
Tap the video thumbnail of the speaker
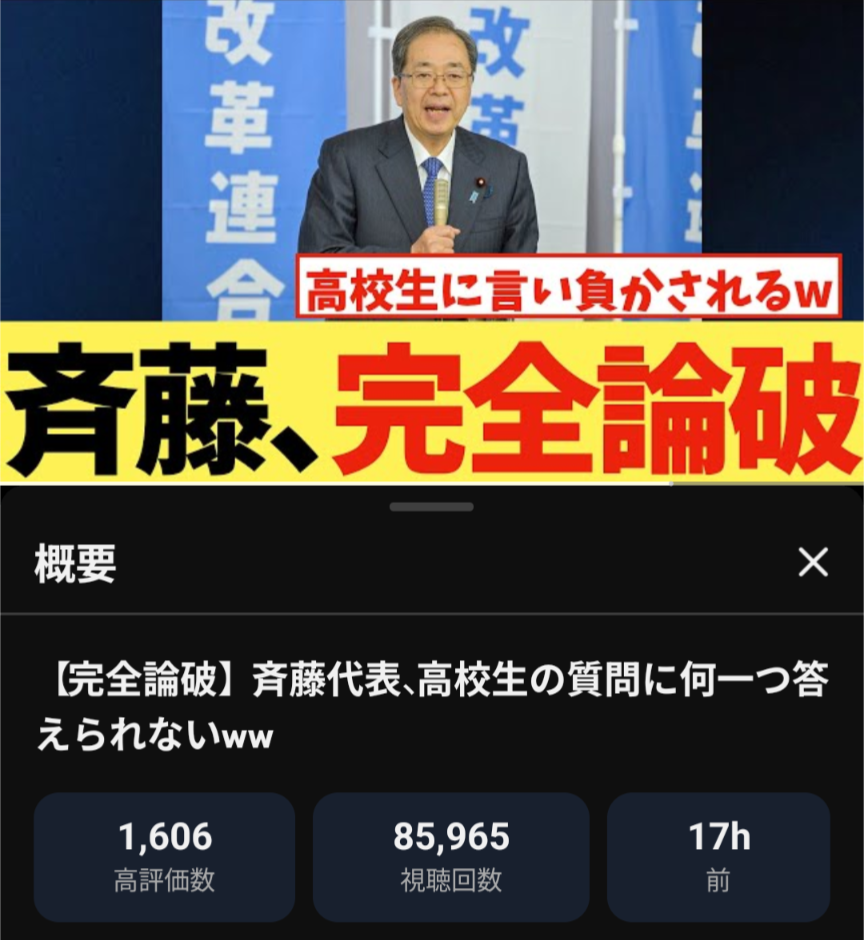432,160
